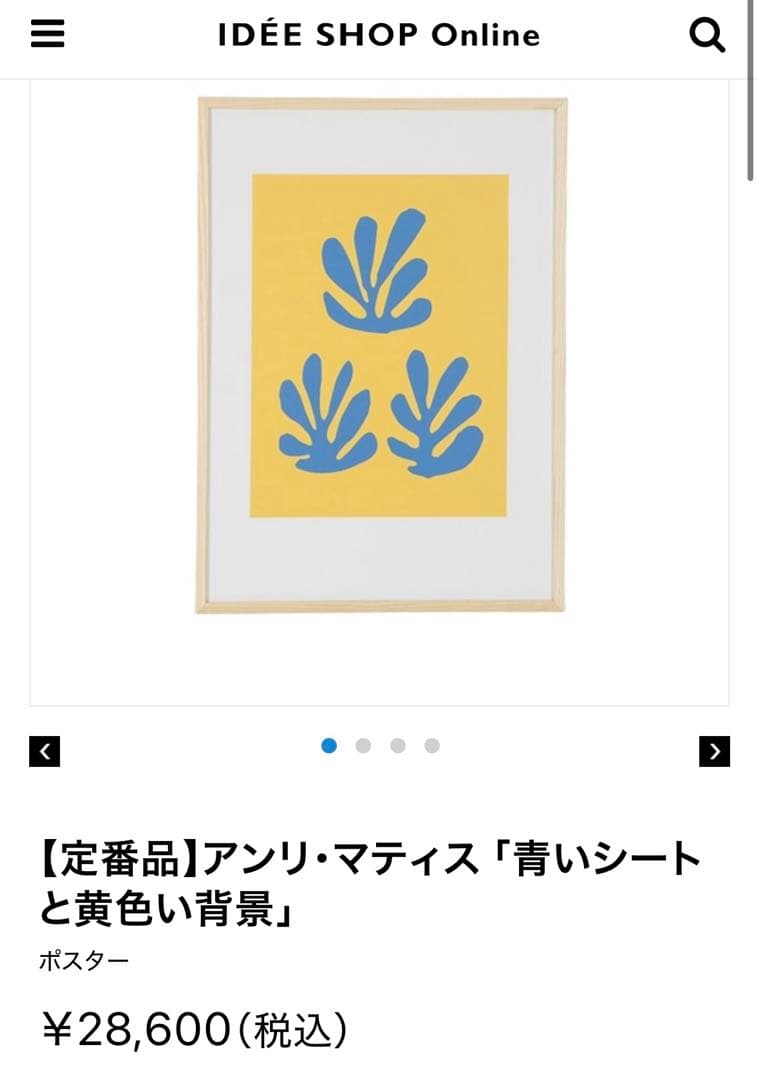Click the ポスター category label
The height and width of the screenshot is (1080, 758).
(85, 960)
